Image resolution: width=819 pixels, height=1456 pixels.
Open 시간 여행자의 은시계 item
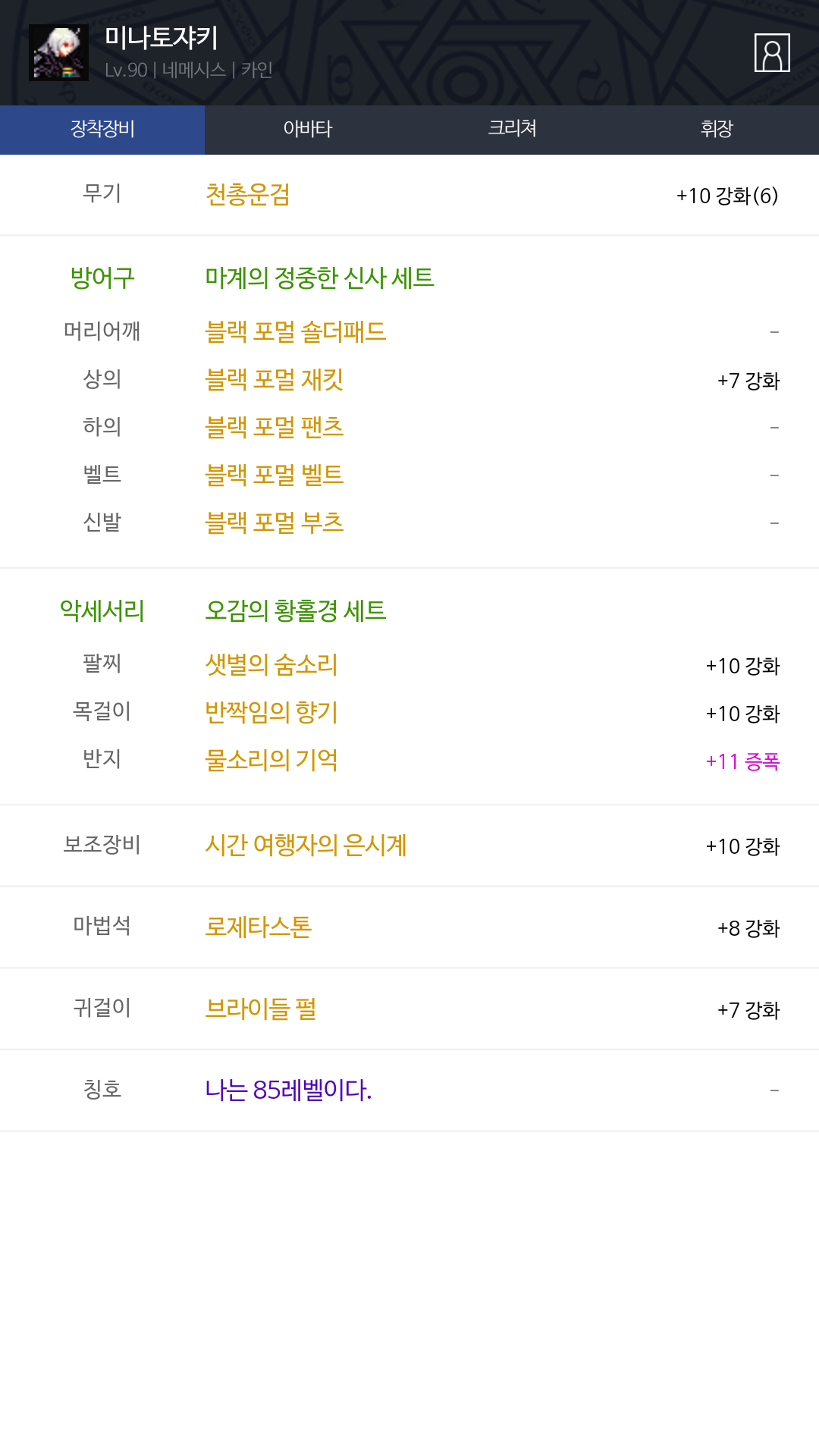[x=306, y=846]
